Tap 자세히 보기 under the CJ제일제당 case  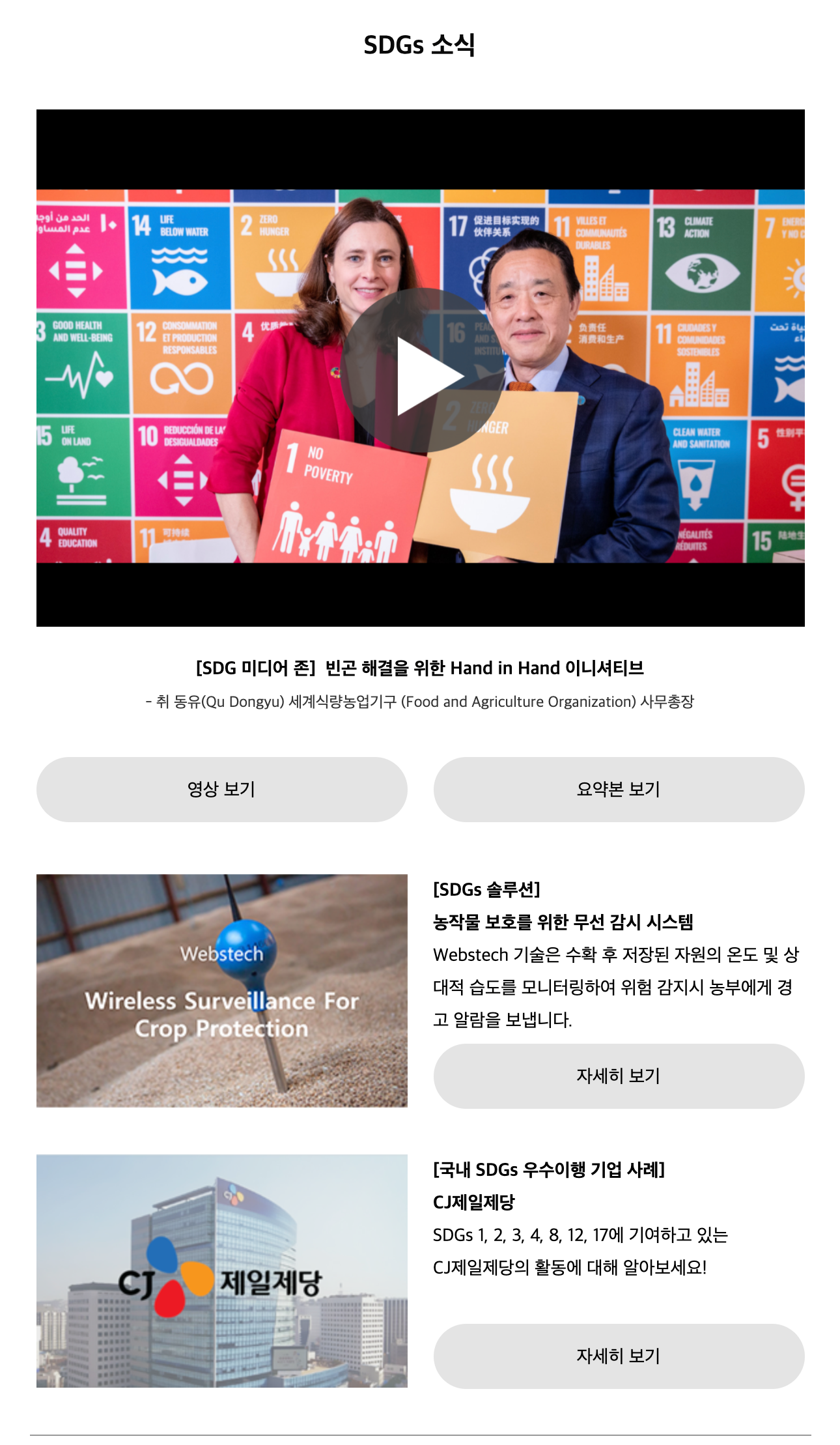pos(619,1356)
